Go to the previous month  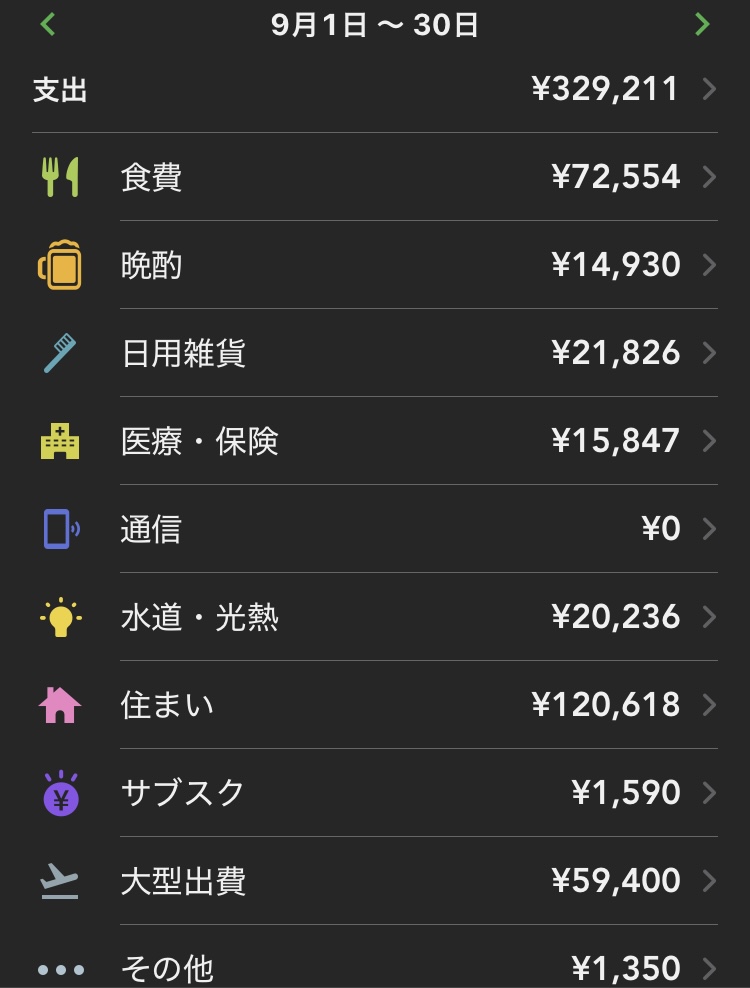(x=48, y=24)
